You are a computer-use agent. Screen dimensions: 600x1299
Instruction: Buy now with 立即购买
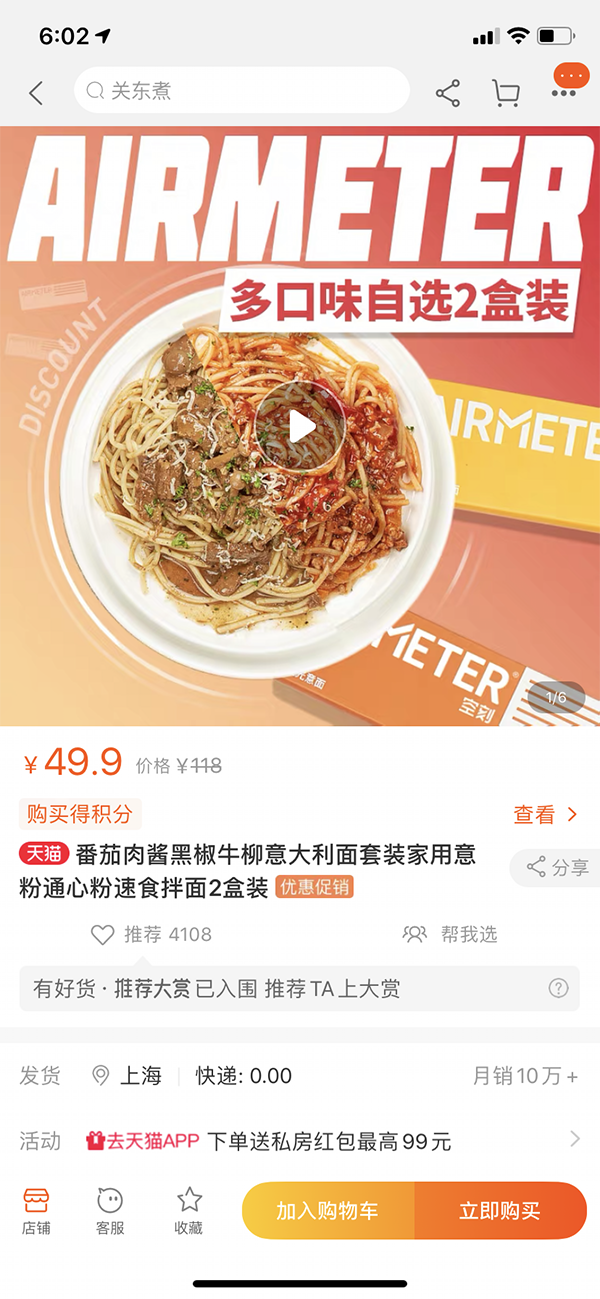(x=500, y=1211)
